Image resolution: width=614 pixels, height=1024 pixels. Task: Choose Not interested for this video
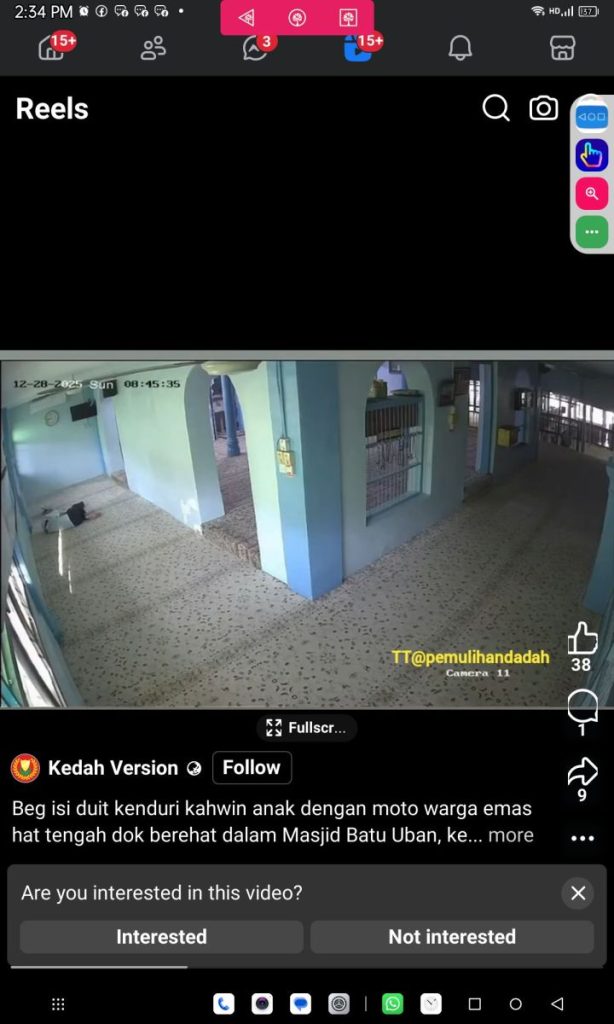(x=452, y=936)
